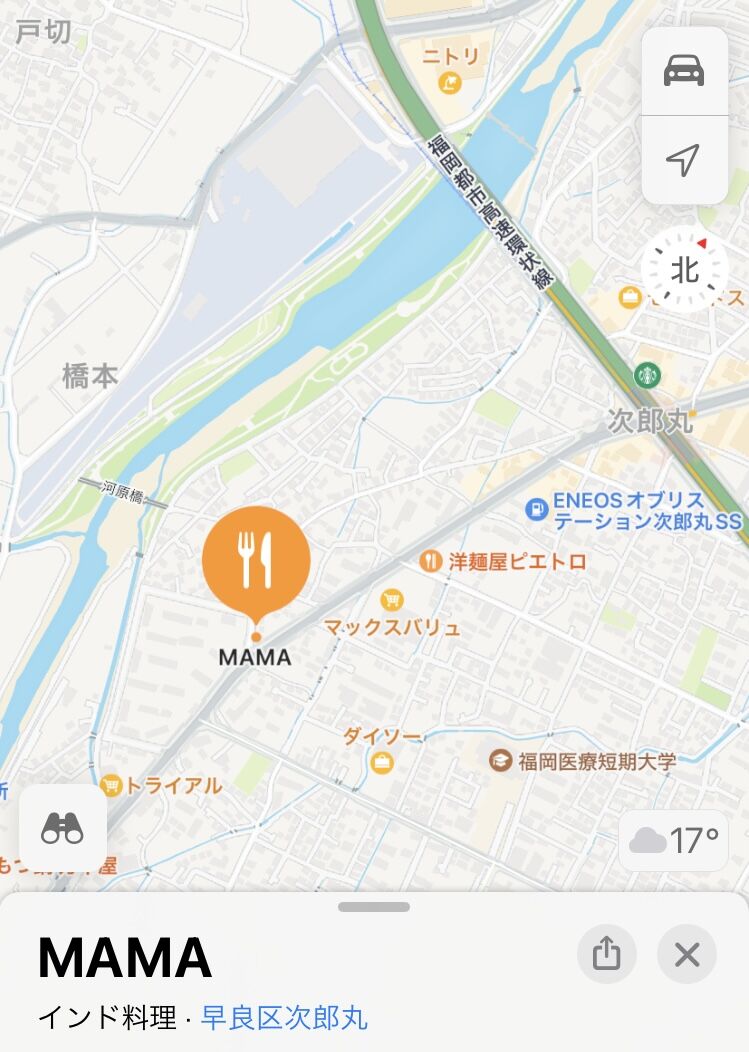This screenshot has width=749, height=1052.
Task: Select the トライアル store marker
Action: (111, 786)
